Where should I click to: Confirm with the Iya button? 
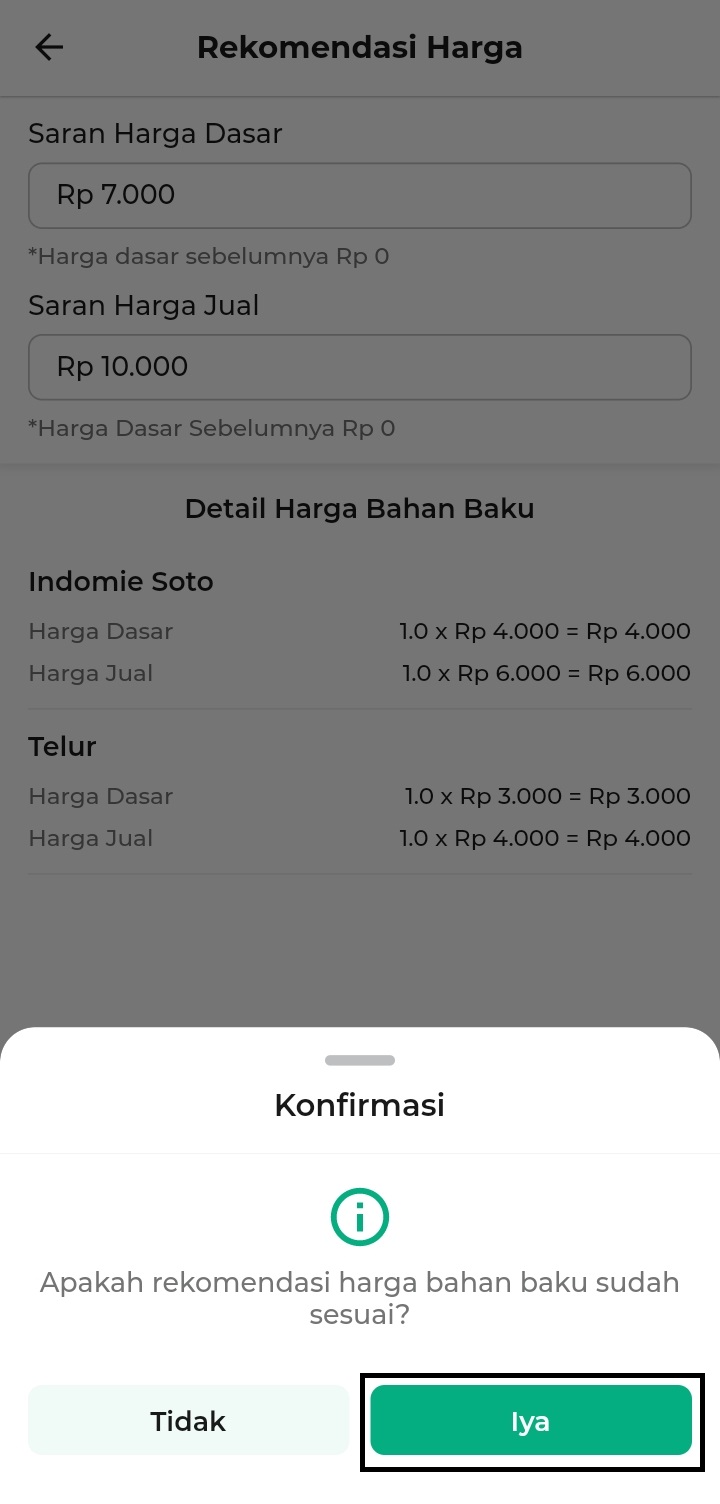coord(531,1420)
